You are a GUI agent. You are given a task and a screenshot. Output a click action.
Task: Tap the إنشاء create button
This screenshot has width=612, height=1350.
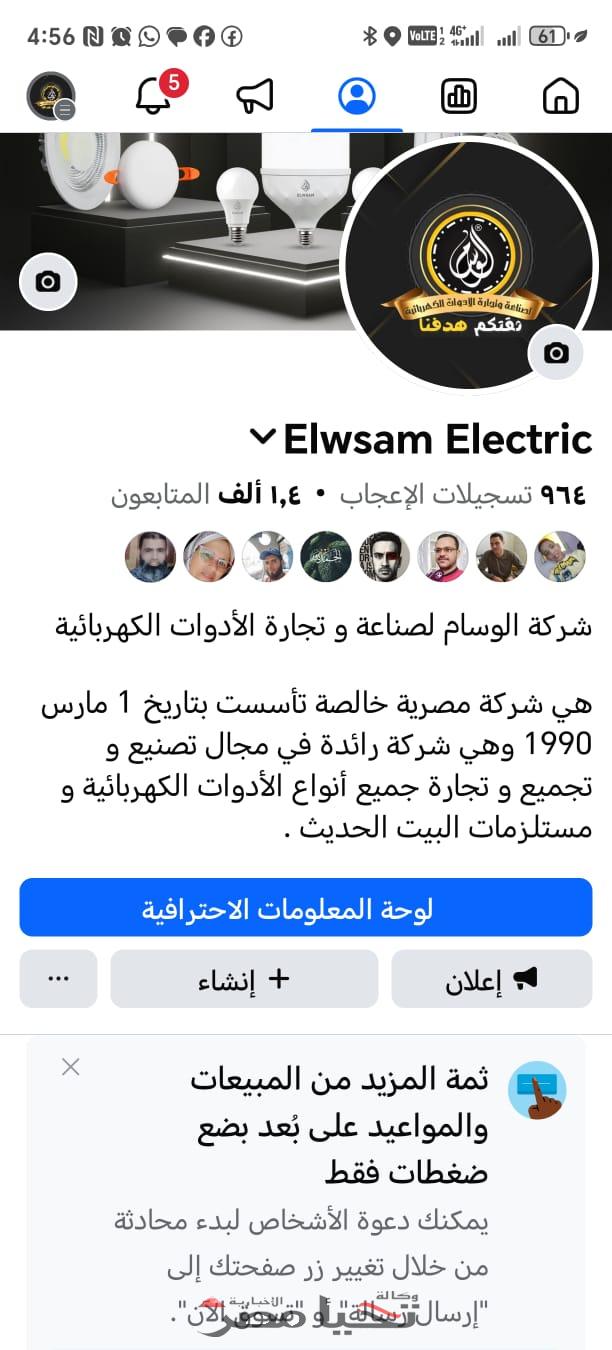(244, 978)
